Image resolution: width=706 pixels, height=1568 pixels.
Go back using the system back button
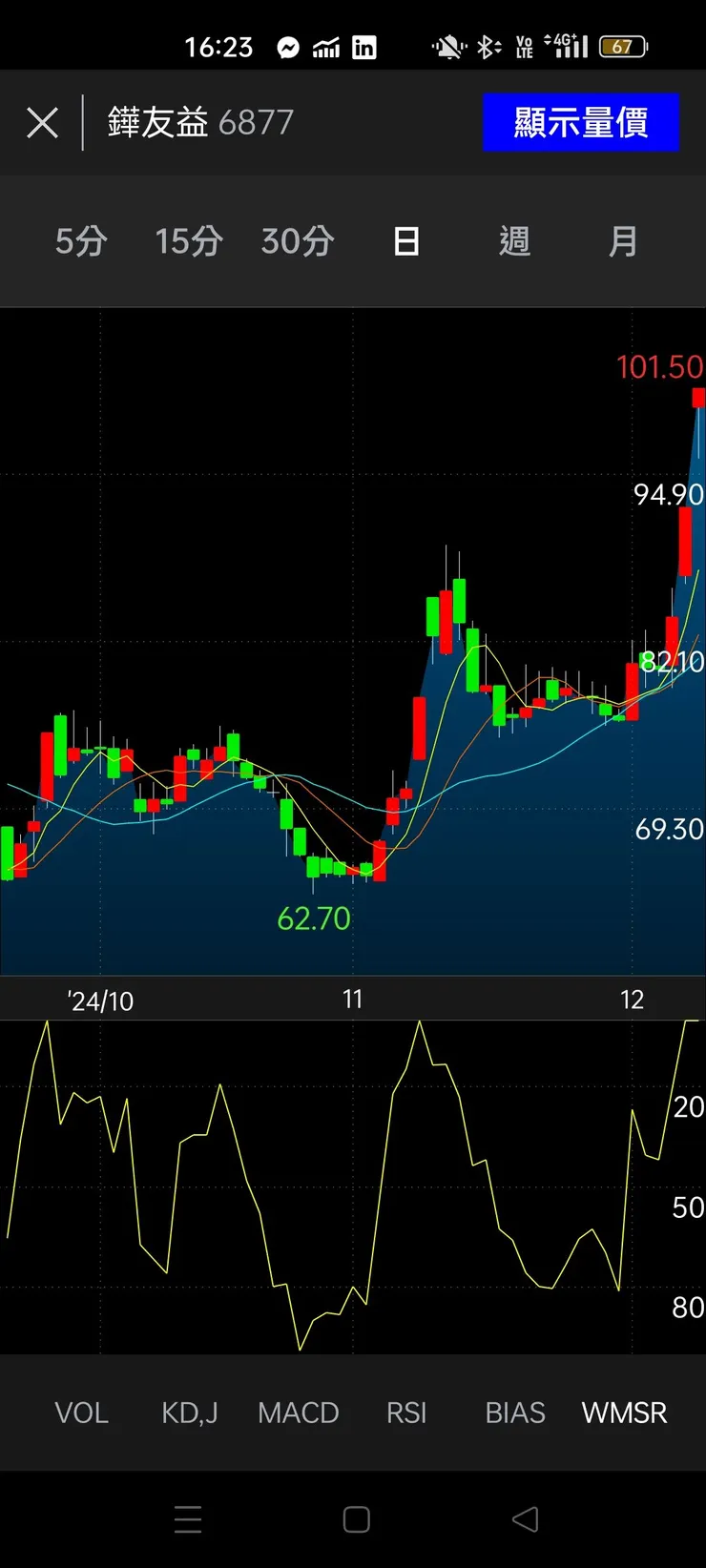coord(526,1519)
